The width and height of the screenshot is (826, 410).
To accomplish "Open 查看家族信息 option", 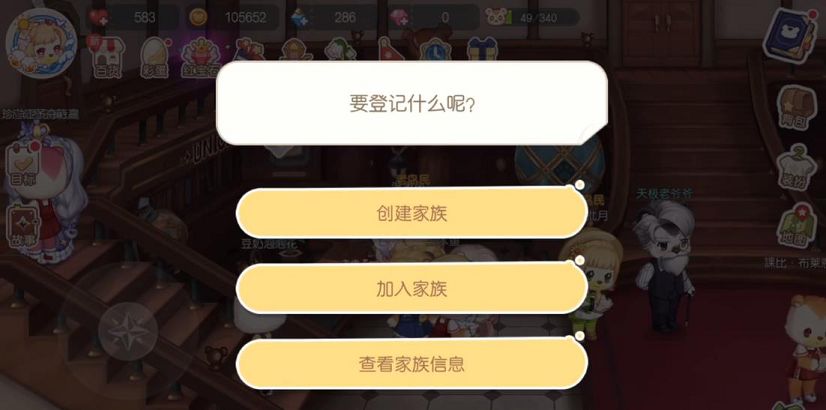I will (x=411, y=364).
